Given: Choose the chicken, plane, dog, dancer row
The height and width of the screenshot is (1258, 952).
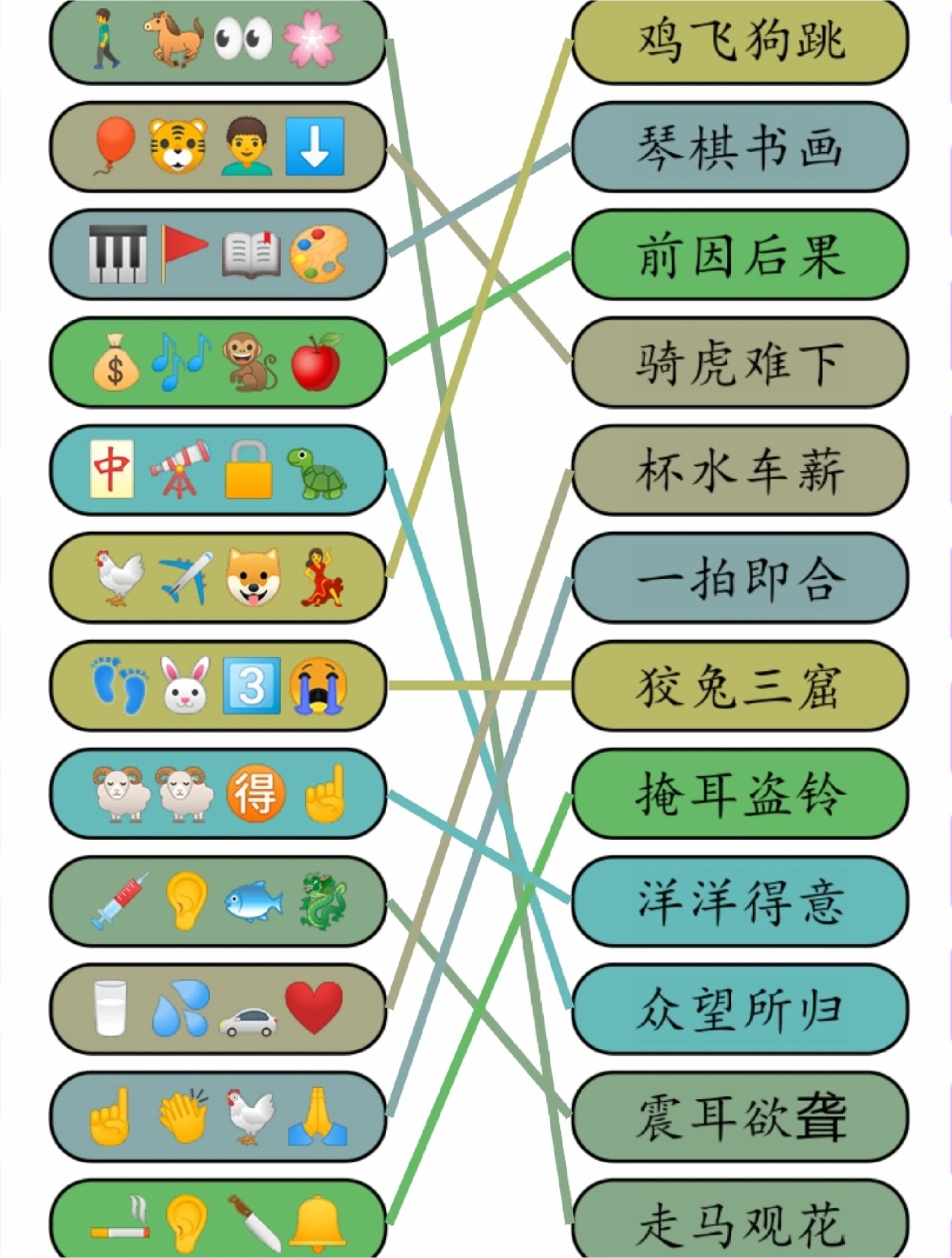Looking at the screenshot, I should click(x=219, y=578).
